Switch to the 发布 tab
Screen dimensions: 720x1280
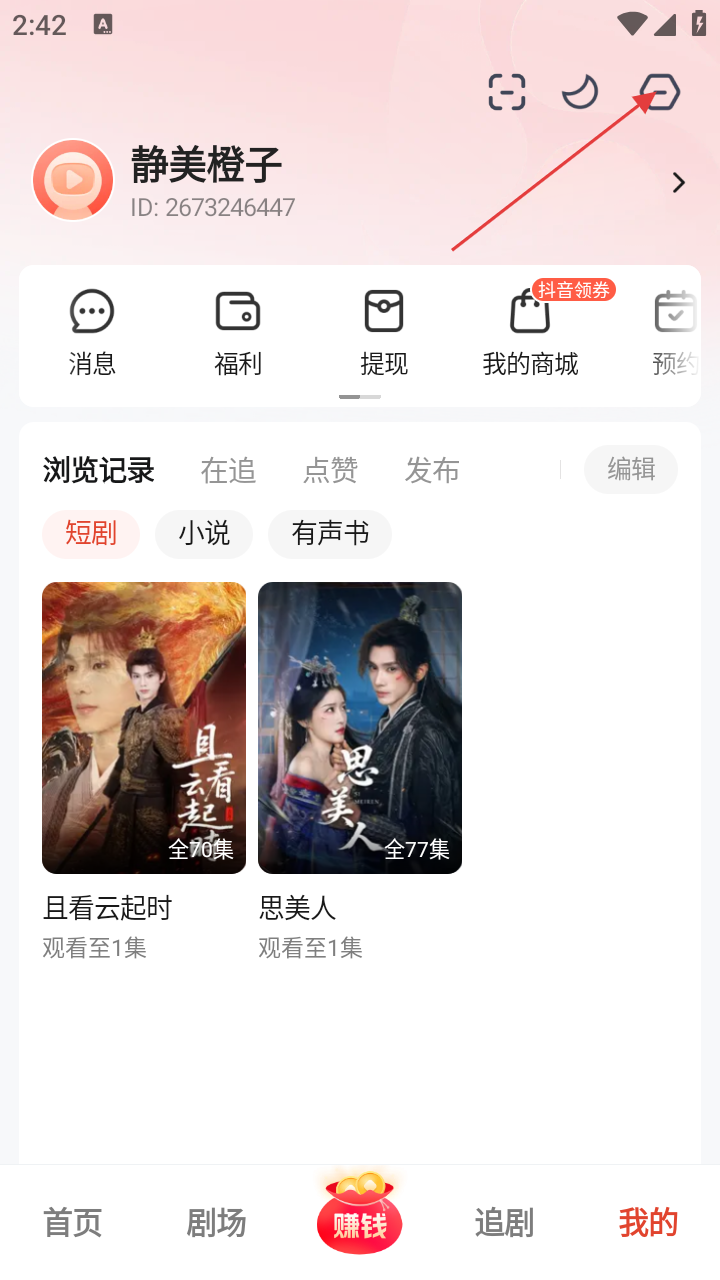(432, 470)
